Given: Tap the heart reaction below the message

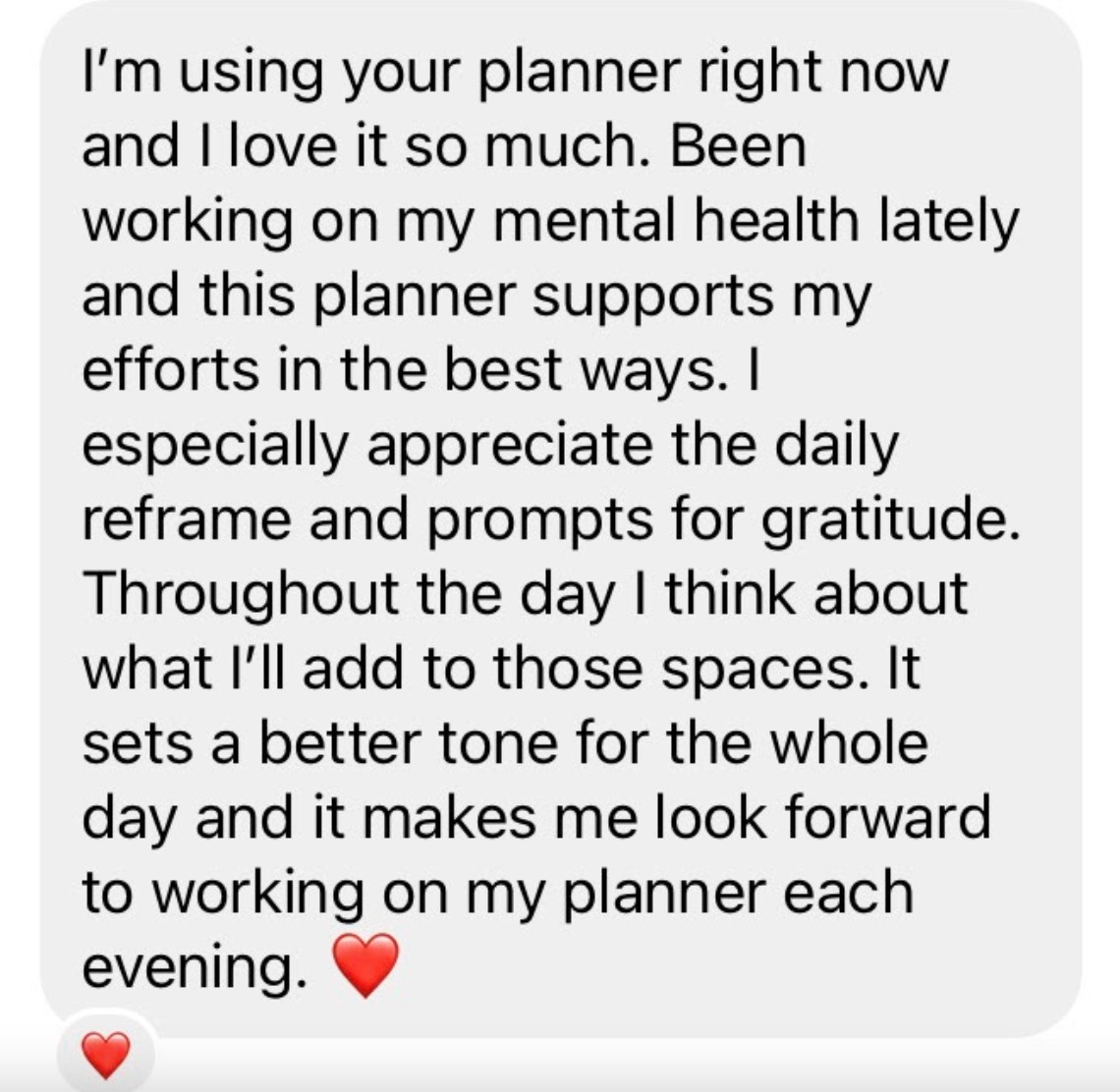Looking at the screenshot, I should coord(104,1056).
